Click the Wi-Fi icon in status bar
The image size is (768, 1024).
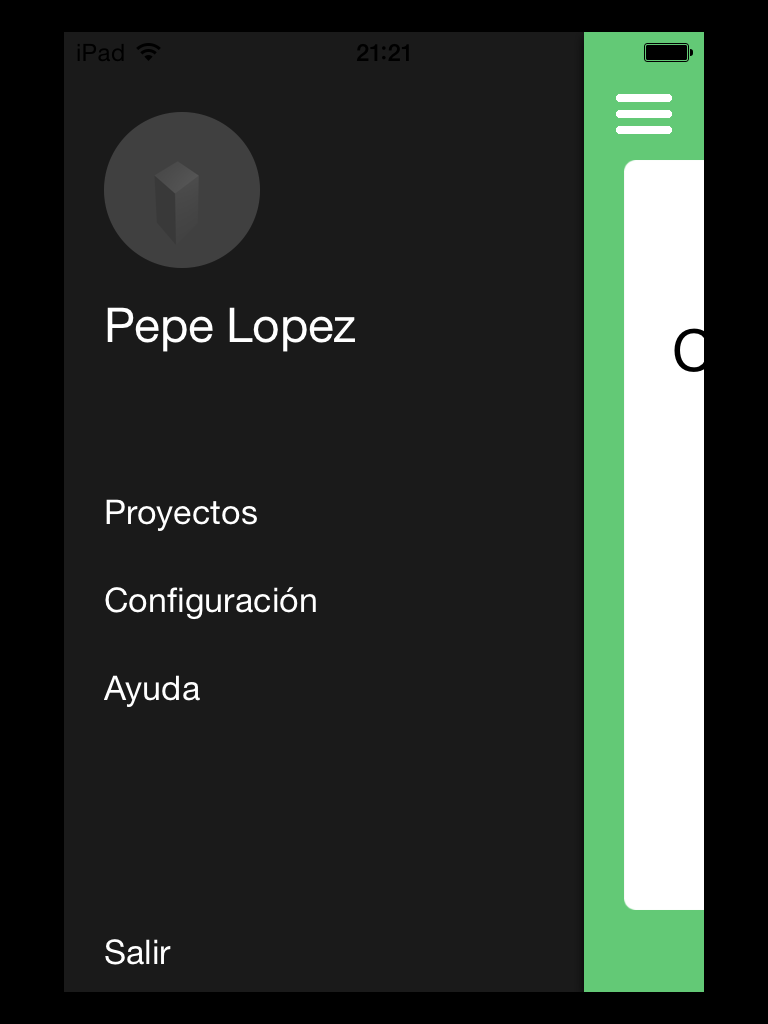click(150, 52)
